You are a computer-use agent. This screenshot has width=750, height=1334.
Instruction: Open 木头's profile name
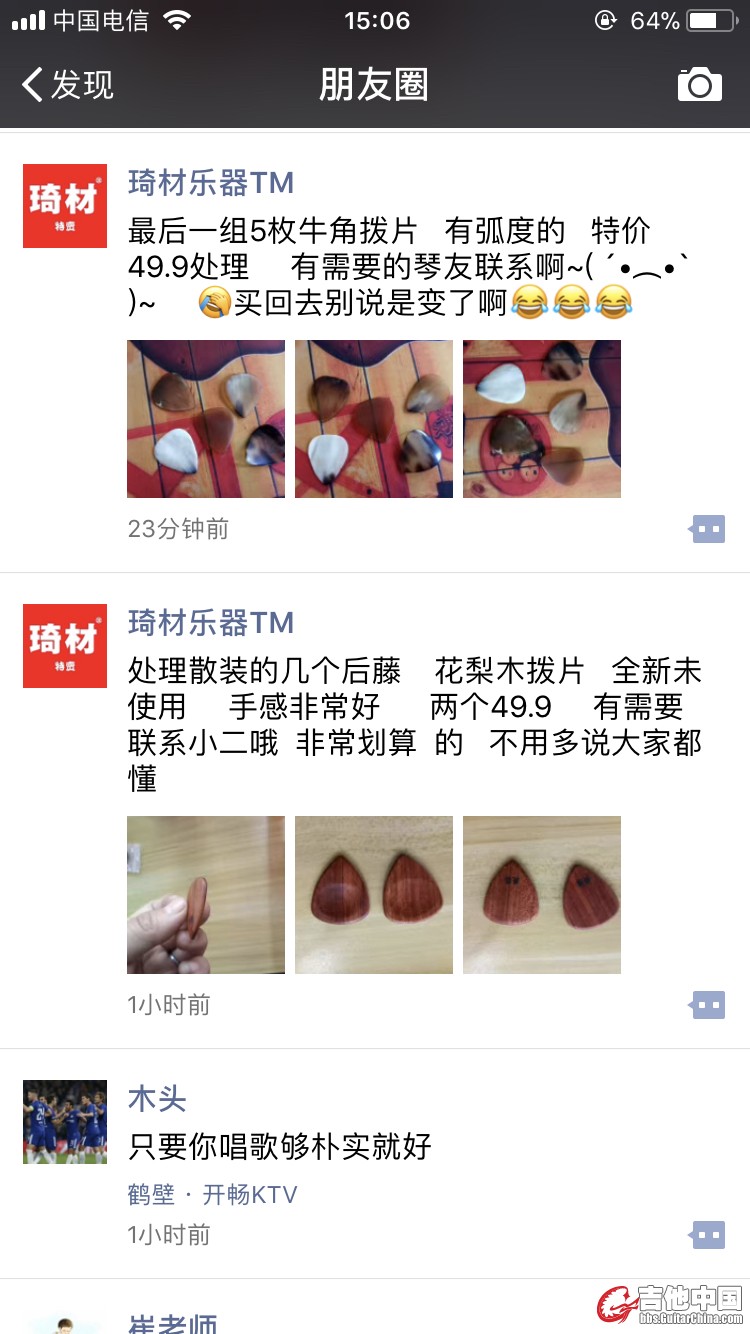coord(157,1099)
